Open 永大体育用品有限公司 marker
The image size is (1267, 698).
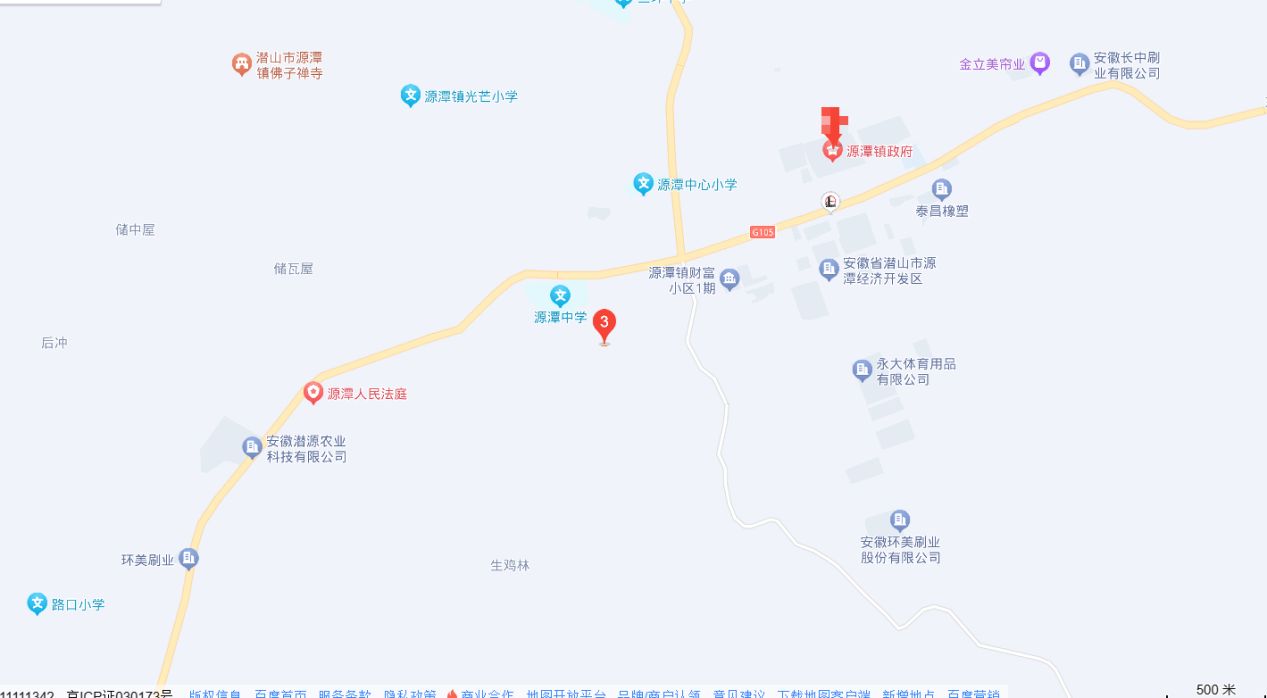coord(862,371)
